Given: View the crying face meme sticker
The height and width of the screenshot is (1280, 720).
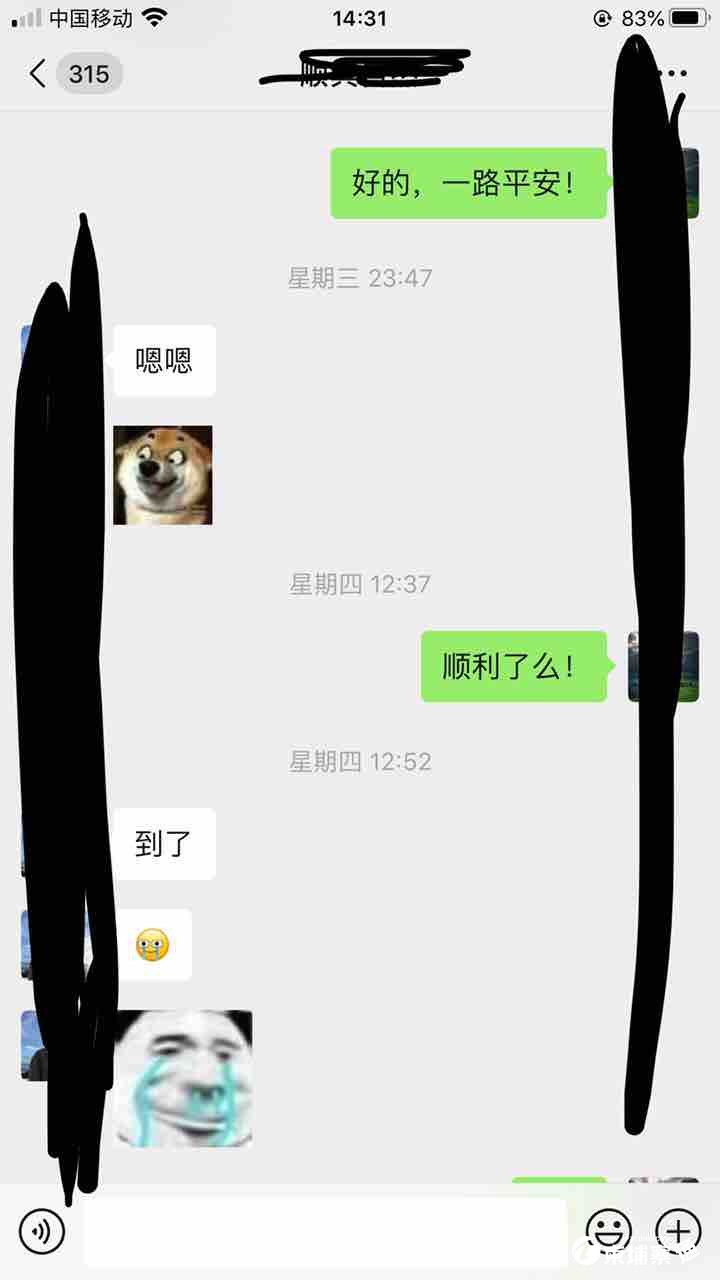Looking at the screenshot, I should (x=183, y=1078).
